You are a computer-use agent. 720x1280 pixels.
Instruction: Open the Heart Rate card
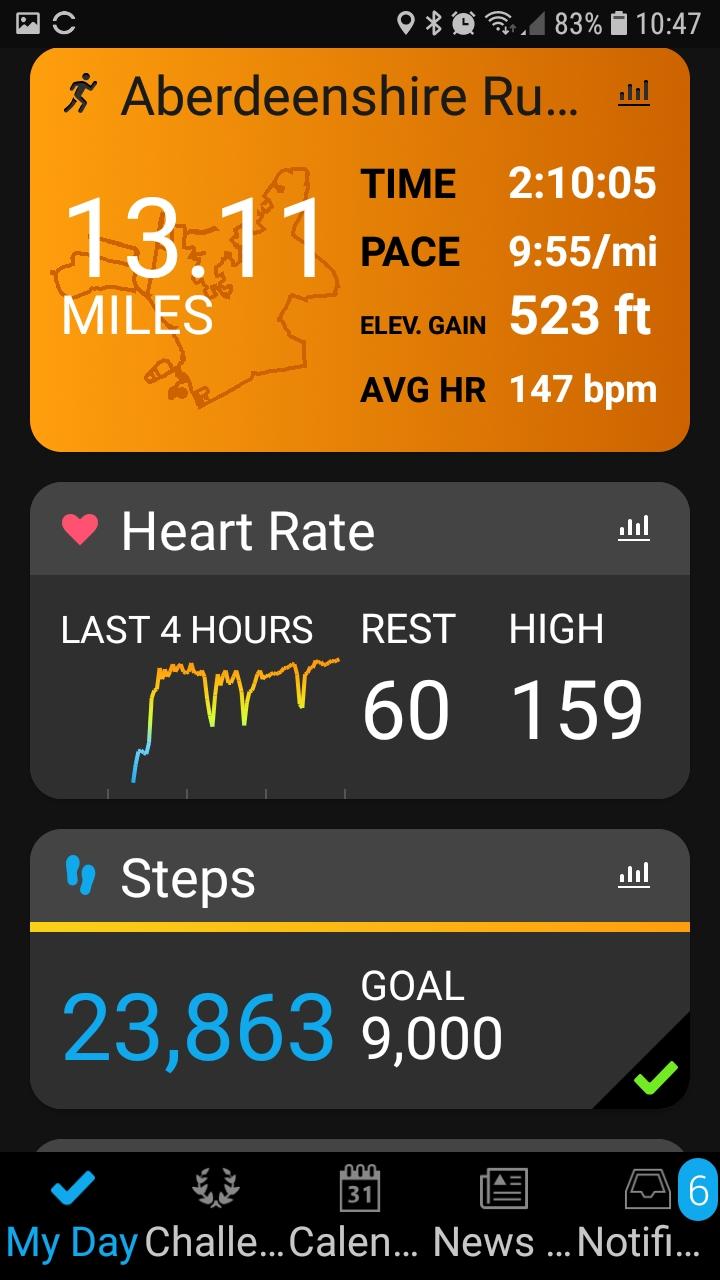point(360,641)
